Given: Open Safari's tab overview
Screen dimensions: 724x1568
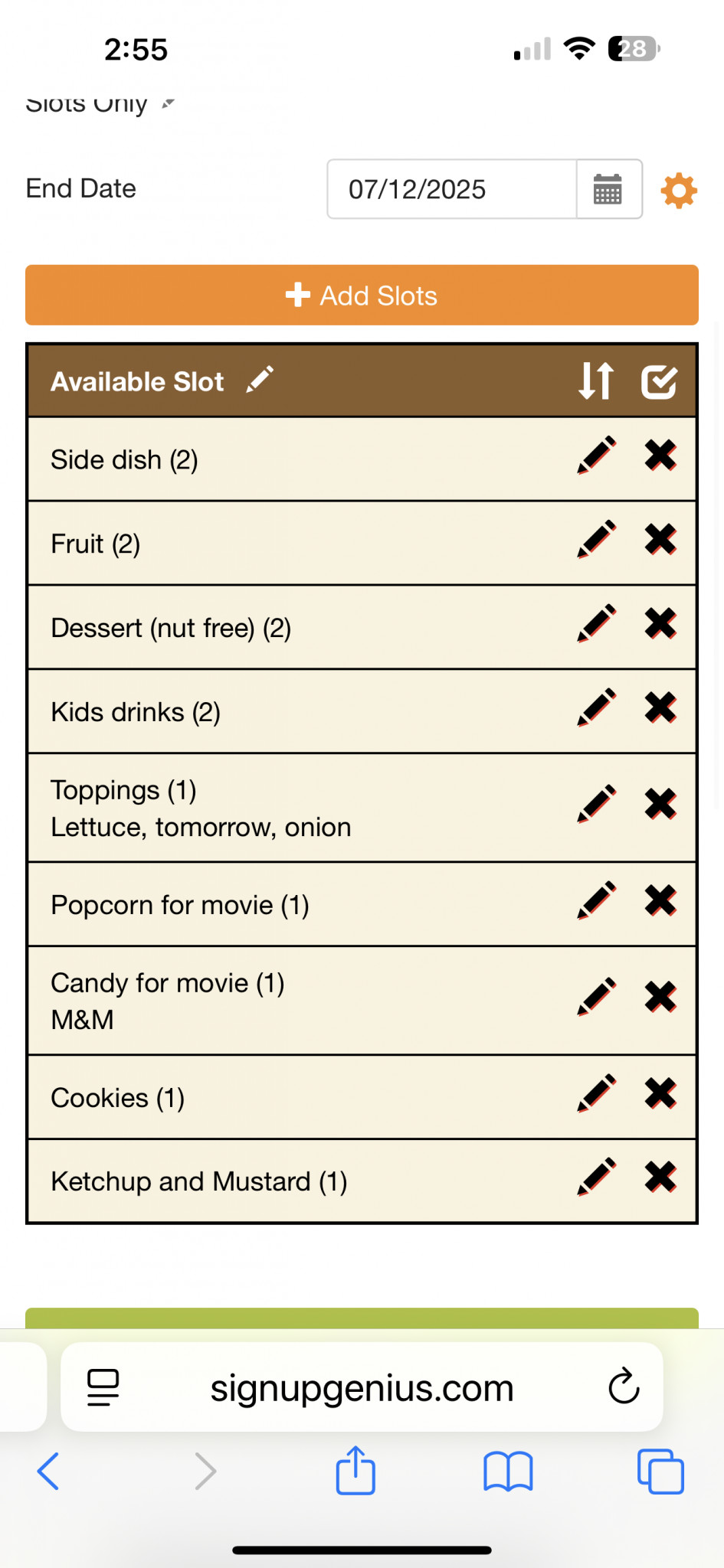Looking at the screenshot, I should pyautogui.click(x=660, y=1471).
